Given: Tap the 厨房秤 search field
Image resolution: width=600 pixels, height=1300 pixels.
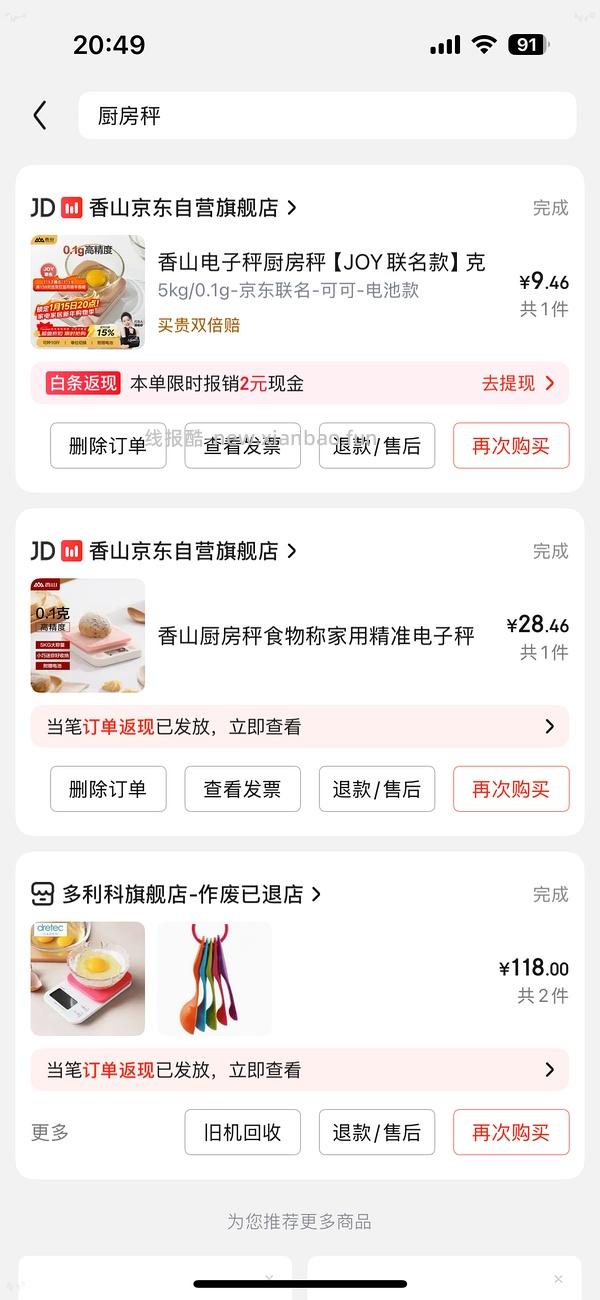Looking at the screenshot, I should [327, 116].
